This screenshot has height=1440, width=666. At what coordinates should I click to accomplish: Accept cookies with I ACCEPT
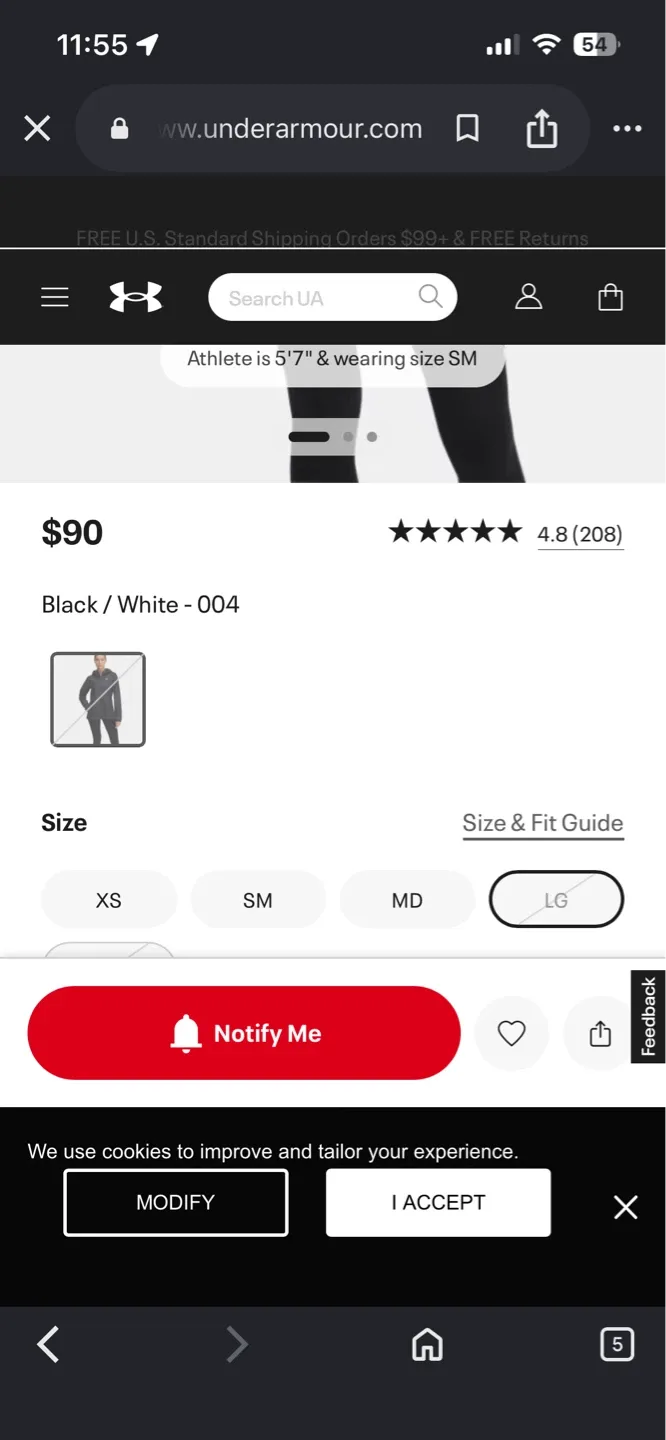[438, 1202]
